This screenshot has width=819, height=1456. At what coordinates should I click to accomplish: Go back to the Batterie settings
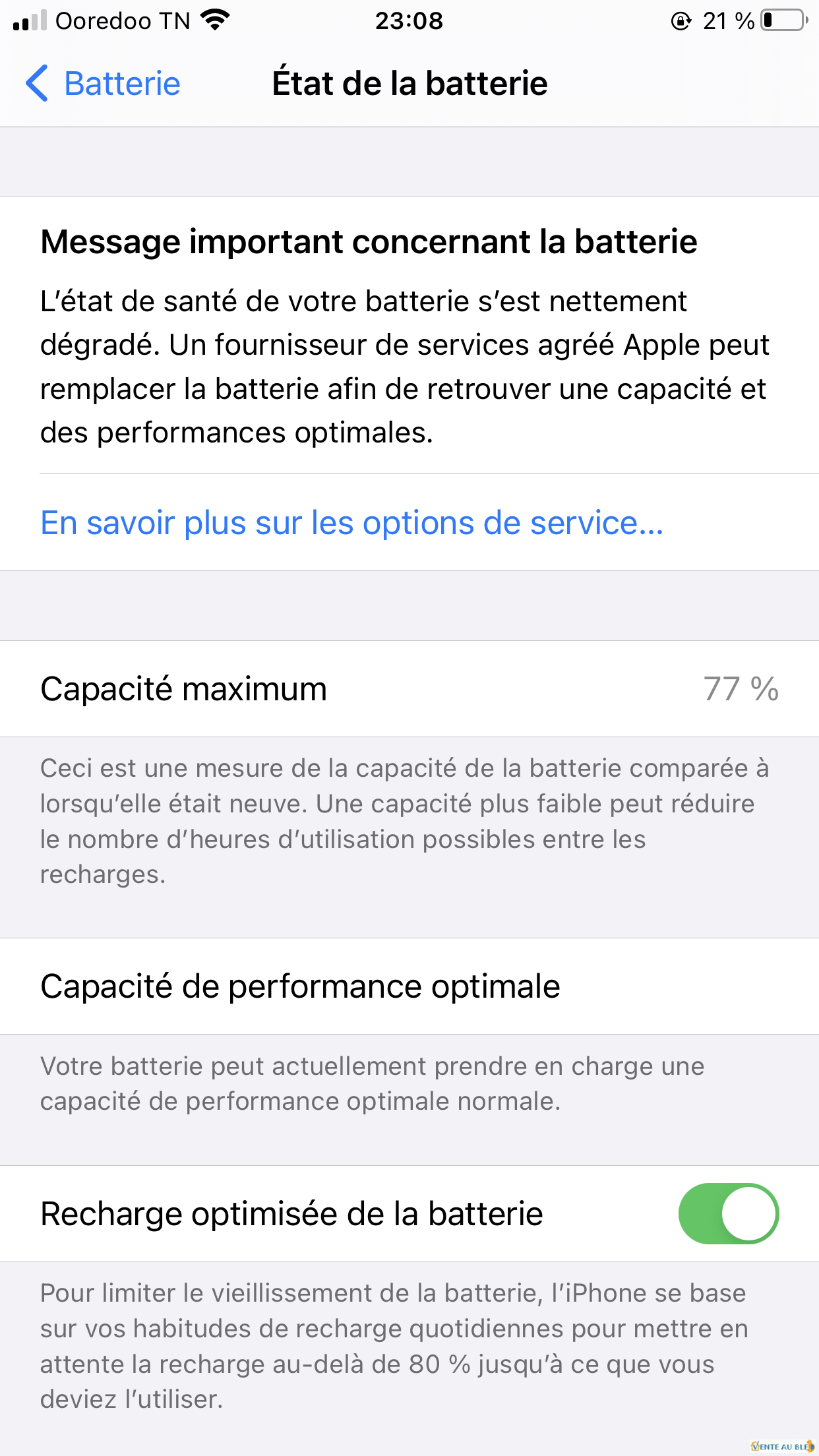[x=103, y=84]
